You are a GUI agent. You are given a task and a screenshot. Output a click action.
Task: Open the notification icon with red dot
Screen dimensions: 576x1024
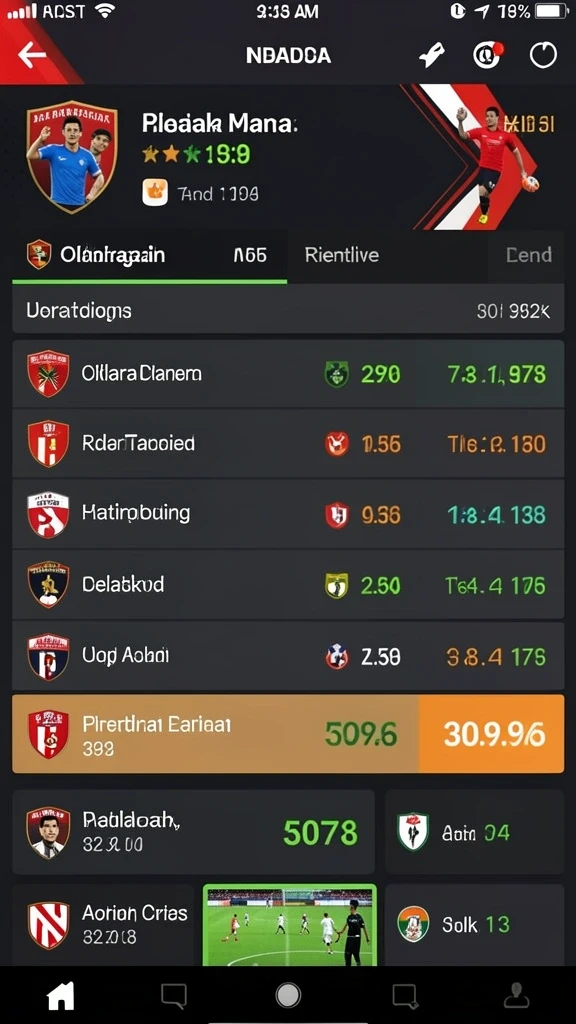pyautogui.click(x=488, y=56)
